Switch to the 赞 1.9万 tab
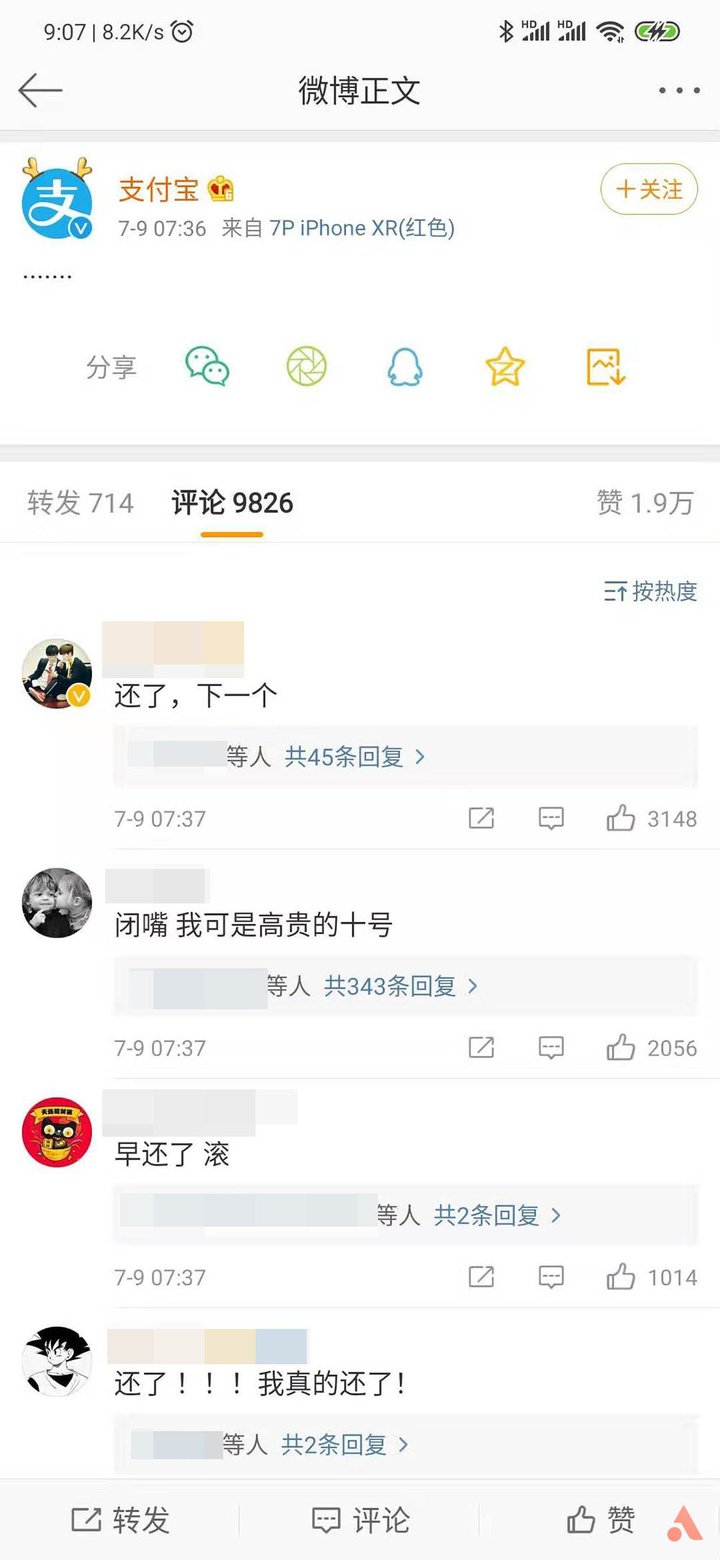Screen dimensions: 720x1560 pyautogui.click(x=645, y=503)
